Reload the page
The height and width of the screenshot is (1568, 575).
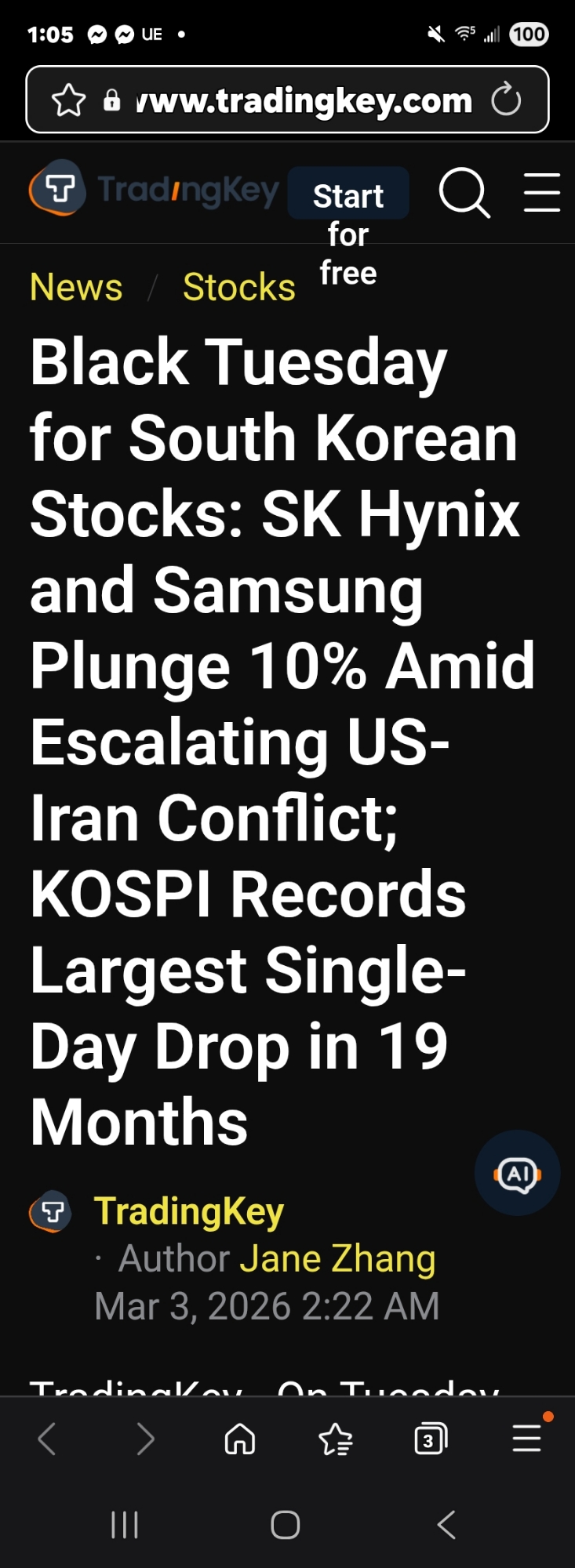click(506, 100)
